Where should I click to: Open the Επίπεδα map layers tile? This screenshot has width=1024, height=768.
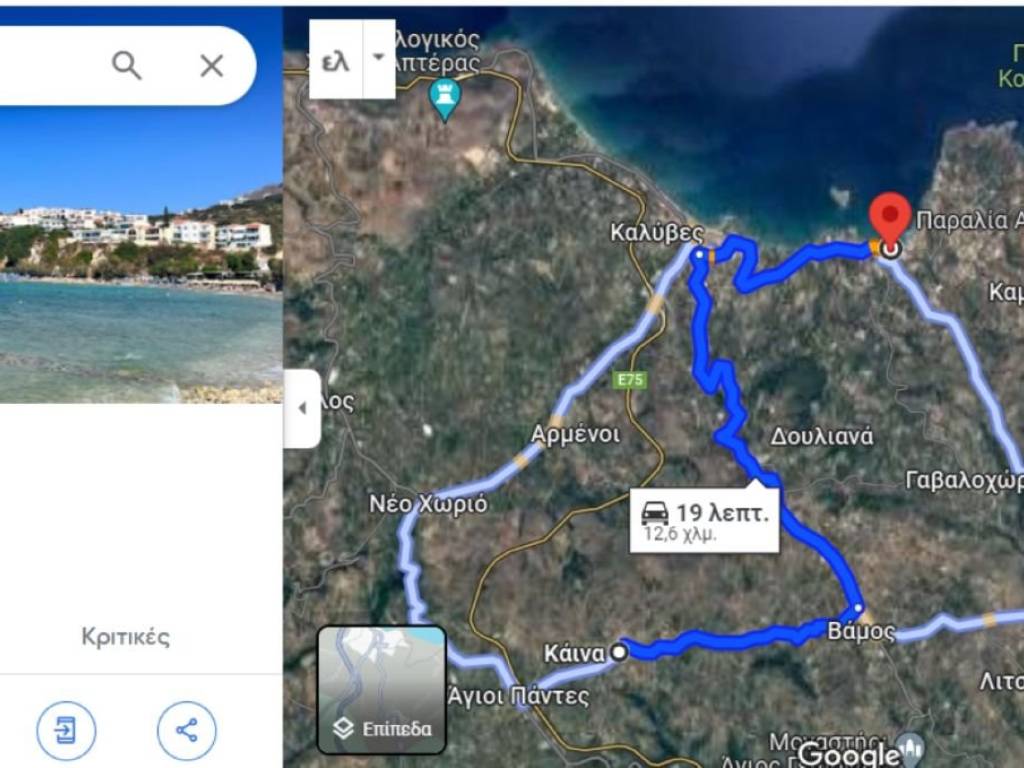click(381, 689)
